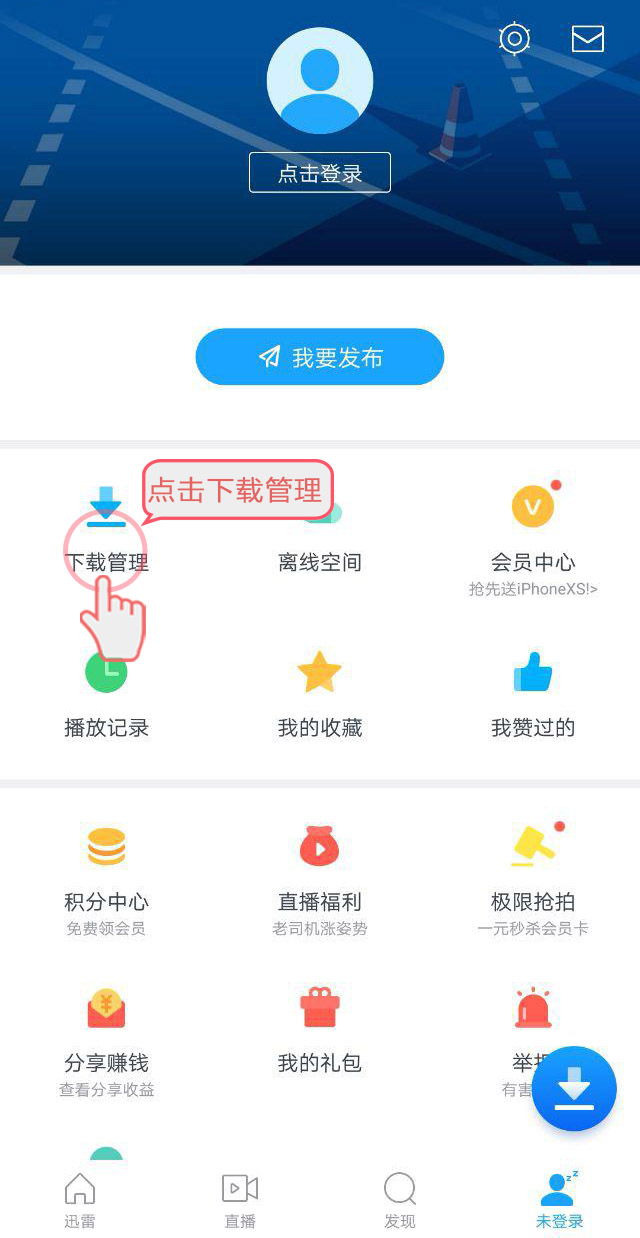Switch to the 发现 discover tab

(x=399, y=1200)
